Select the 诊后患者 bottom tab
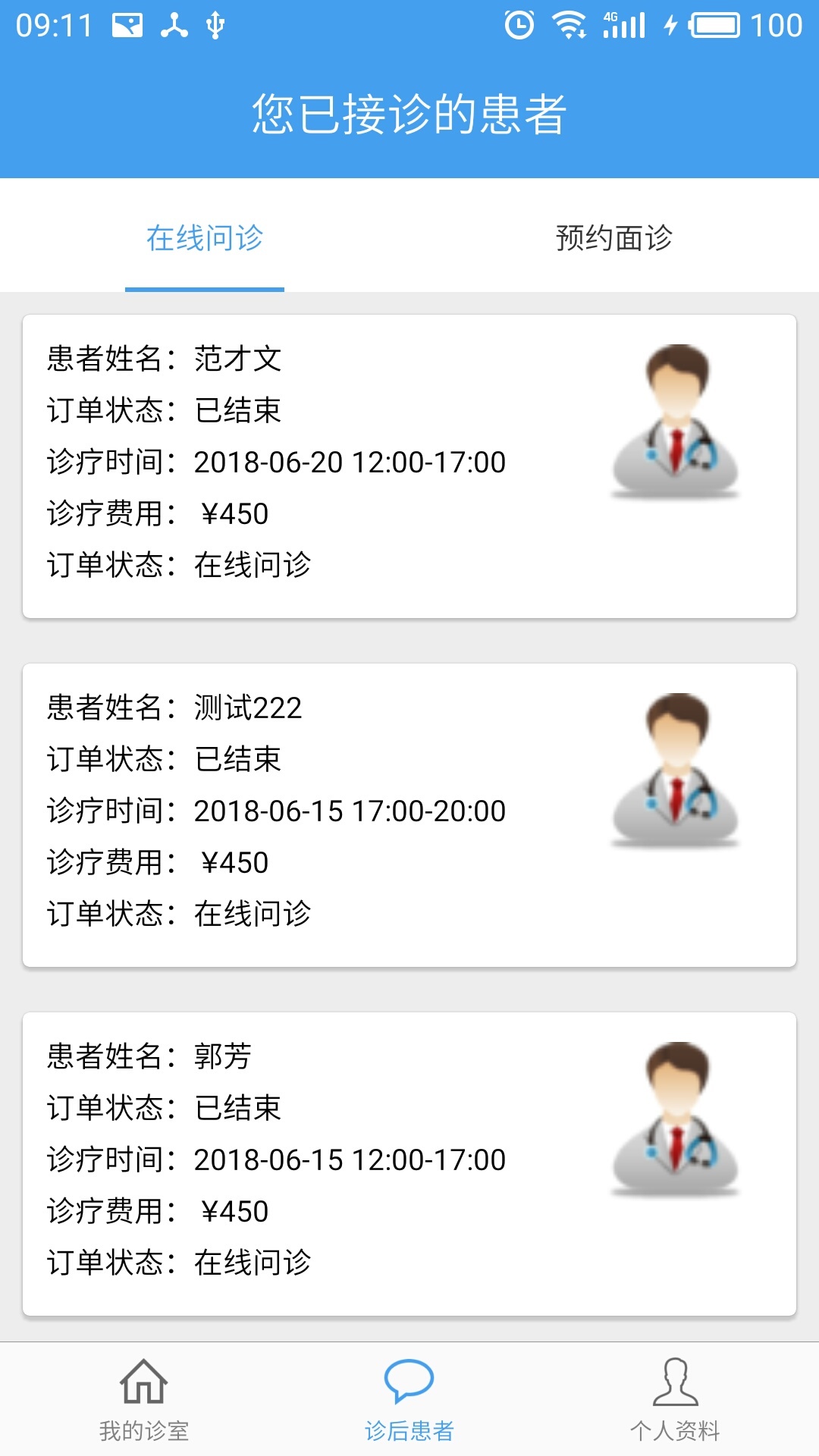819x1456 pixels. tap(409, 1400)
